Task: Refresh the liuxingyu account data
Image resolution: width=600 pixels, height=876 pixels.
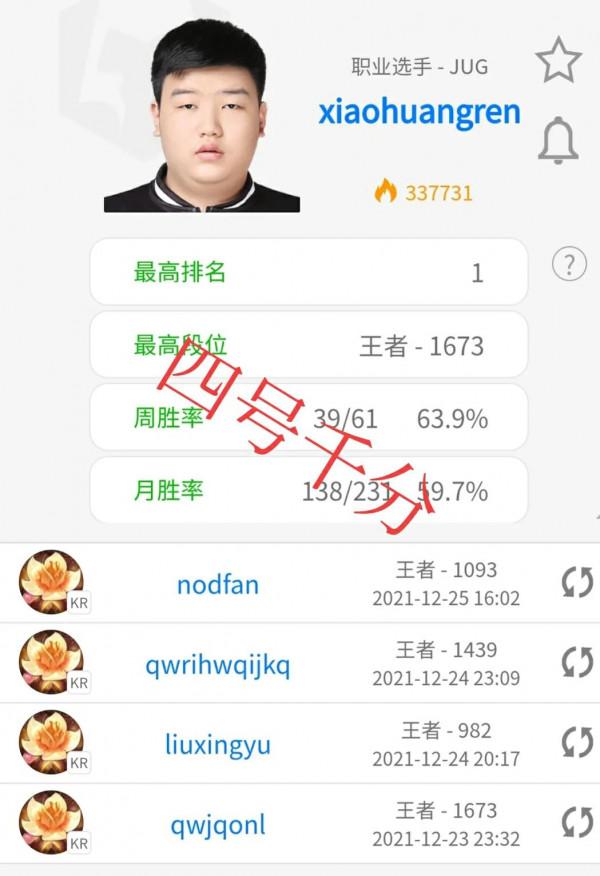Action: coord(577,742)
